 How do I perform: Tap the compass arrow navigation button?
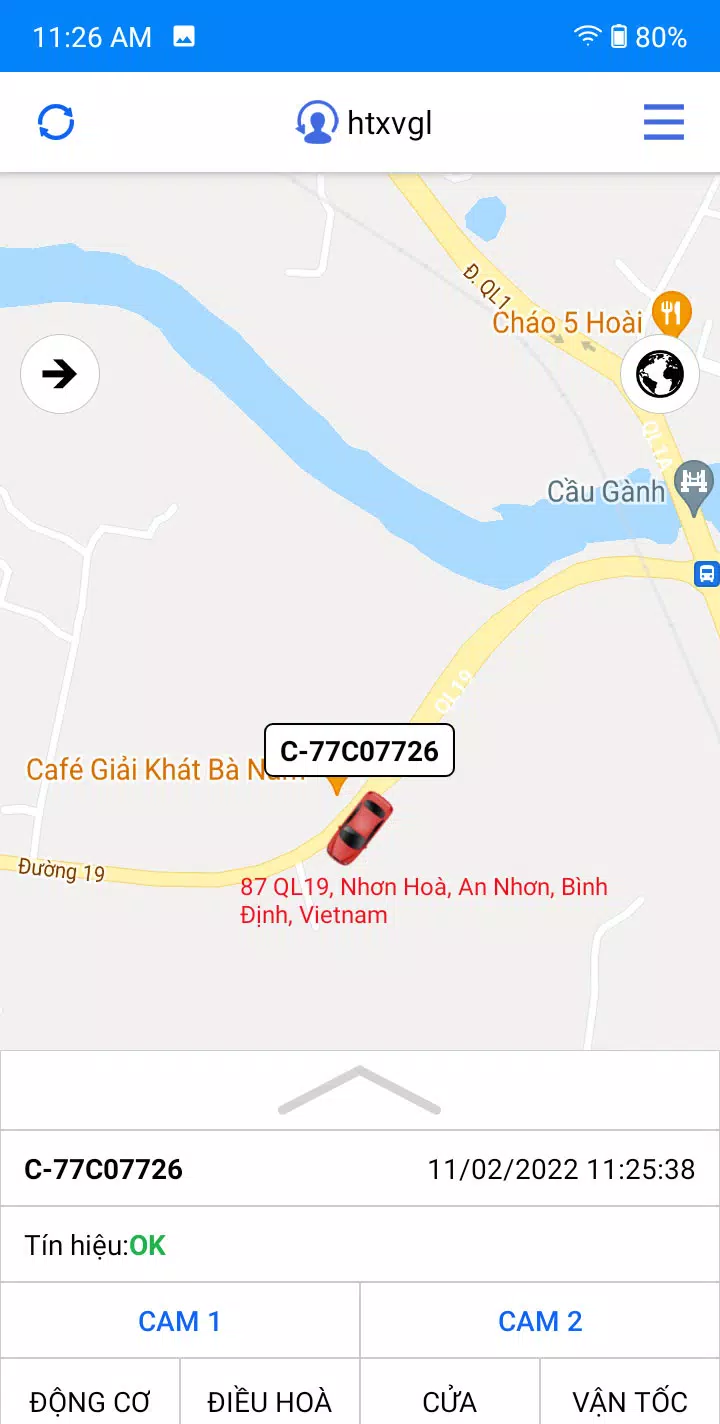pos(59,374)
